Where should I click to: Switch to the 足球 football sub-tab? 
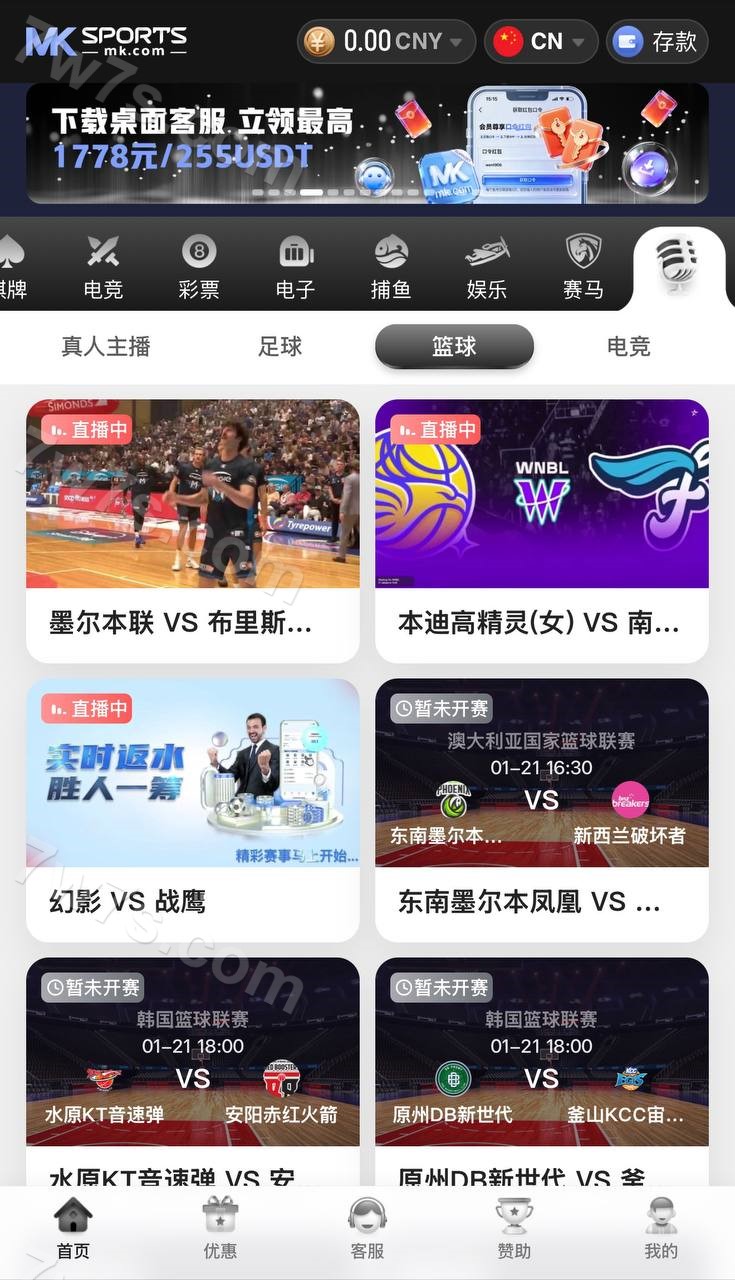[280, 347]
